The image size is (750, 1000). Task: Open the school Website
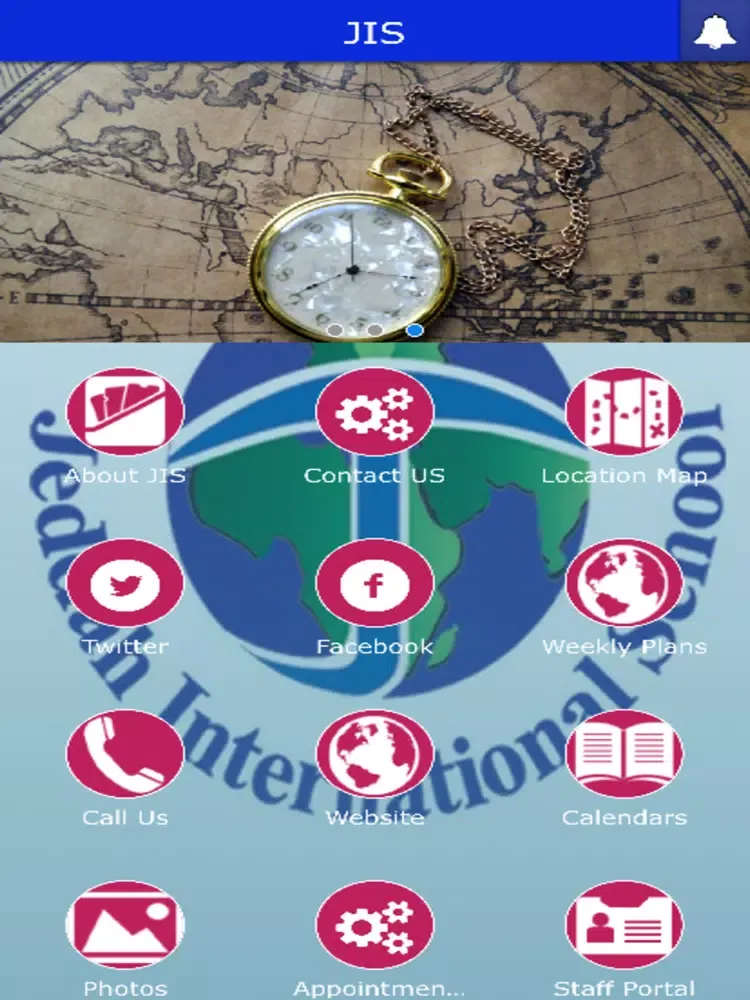pyautogui.click(x=374, y=754)
